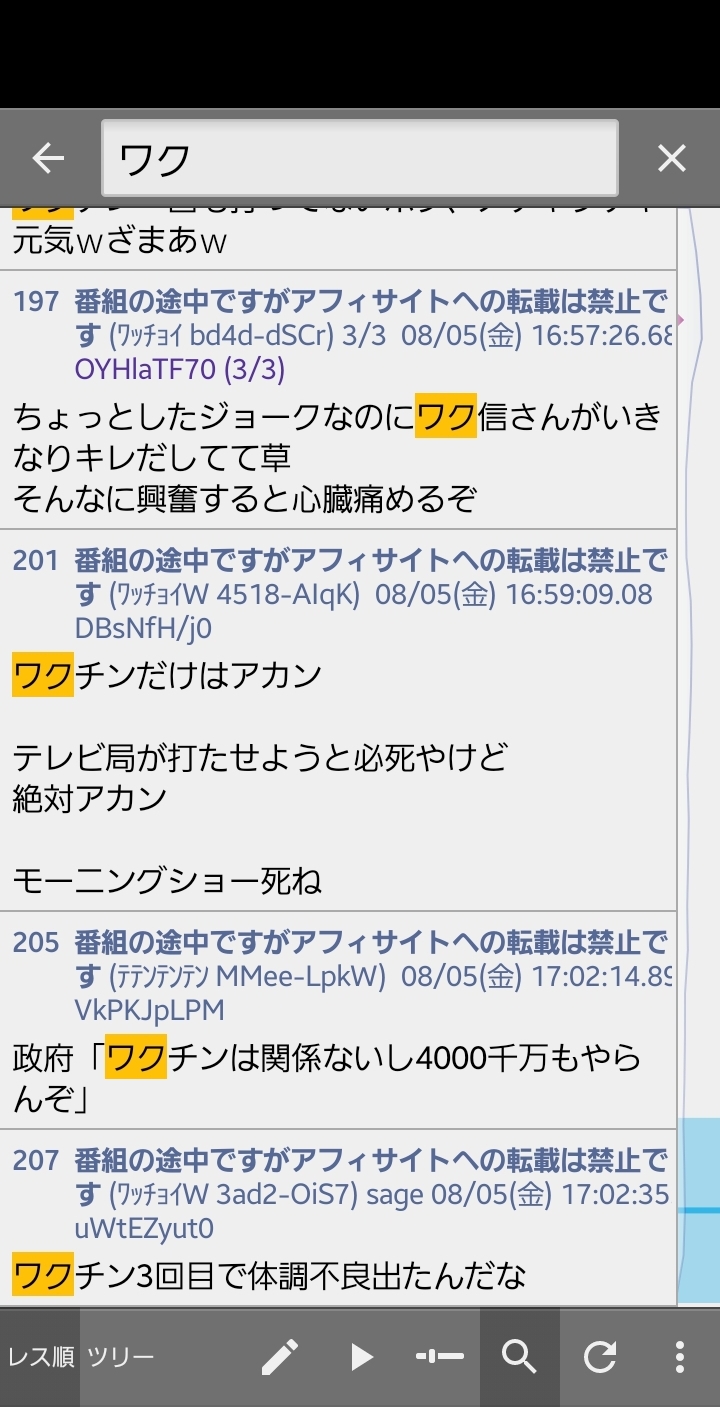Reload the thread
This screenshot has width=720, height=1407.
tap(600, 1357)
